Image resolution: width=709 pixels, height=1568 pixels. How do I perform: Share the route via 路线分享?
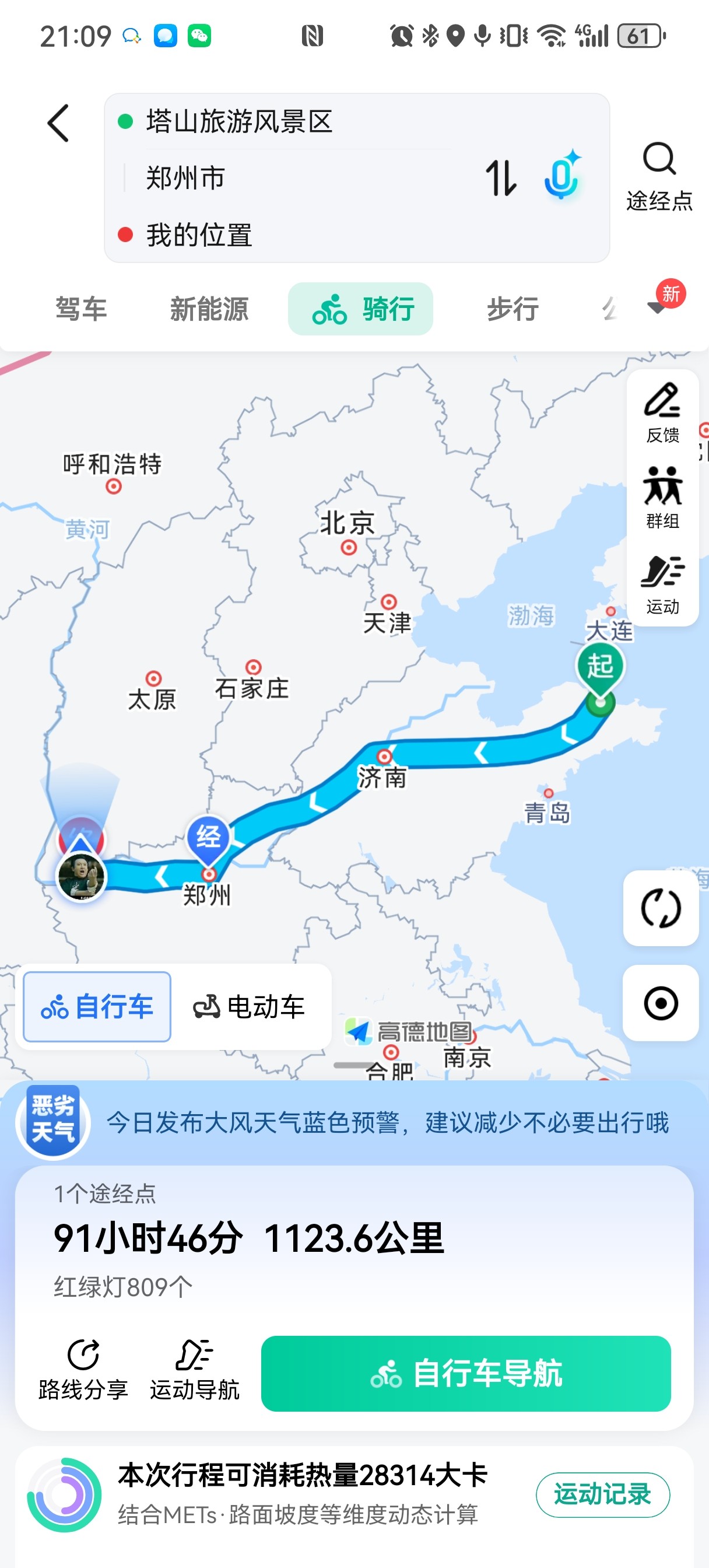coord(83,1371)
